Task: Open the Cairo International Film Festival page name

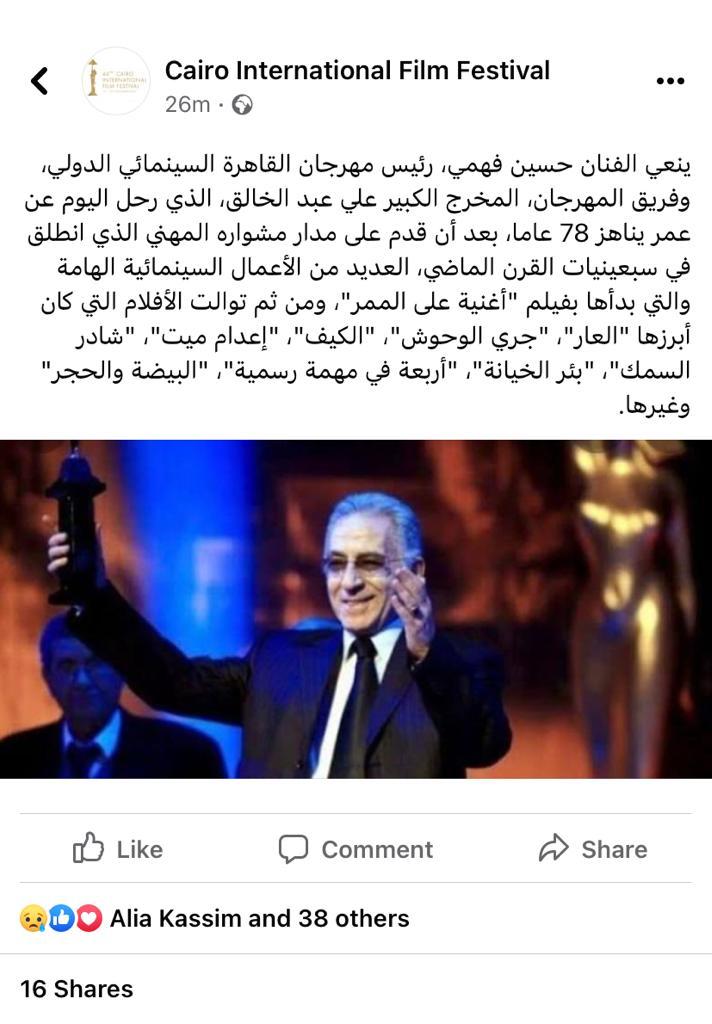Action: click(357, 70)
